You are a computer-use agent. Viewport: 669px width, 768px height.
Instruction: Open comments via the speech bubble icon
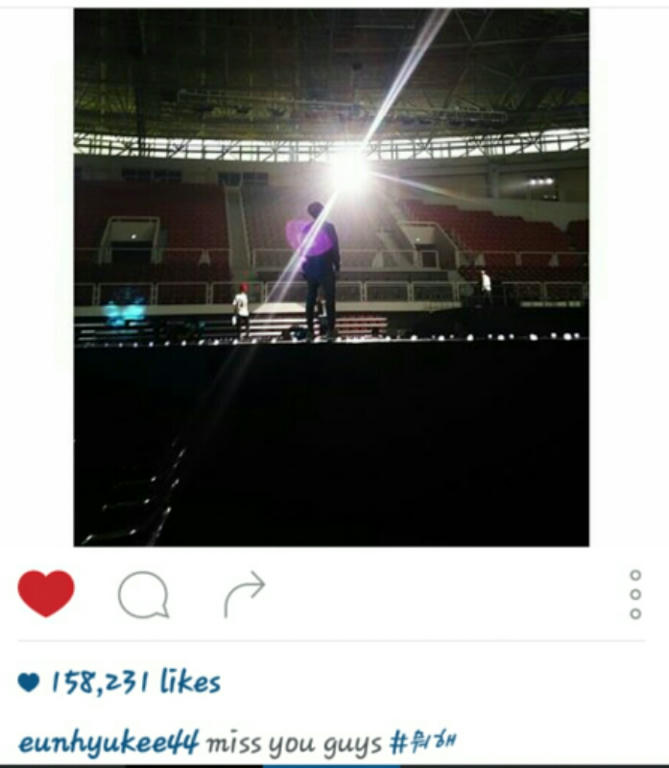coord(143,596)
